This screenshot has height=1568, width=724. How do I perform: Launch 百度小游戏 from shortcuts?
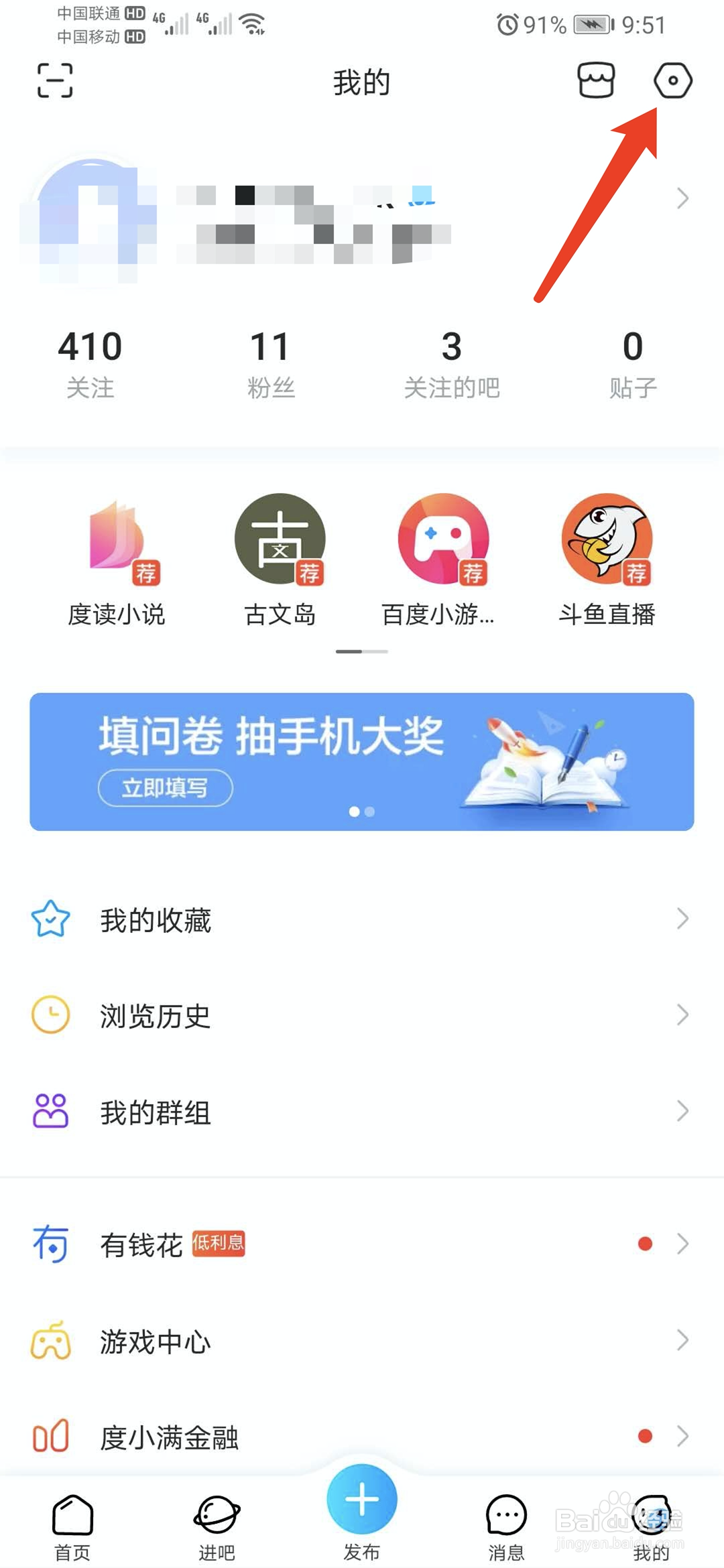tap(442, 540)
